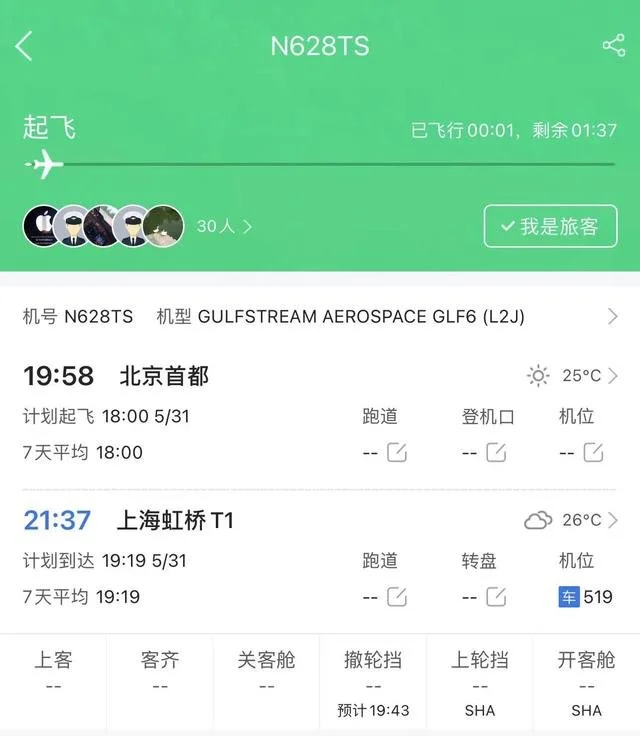
Task: Edit departure 登机口 info
Action: point(495,453)
